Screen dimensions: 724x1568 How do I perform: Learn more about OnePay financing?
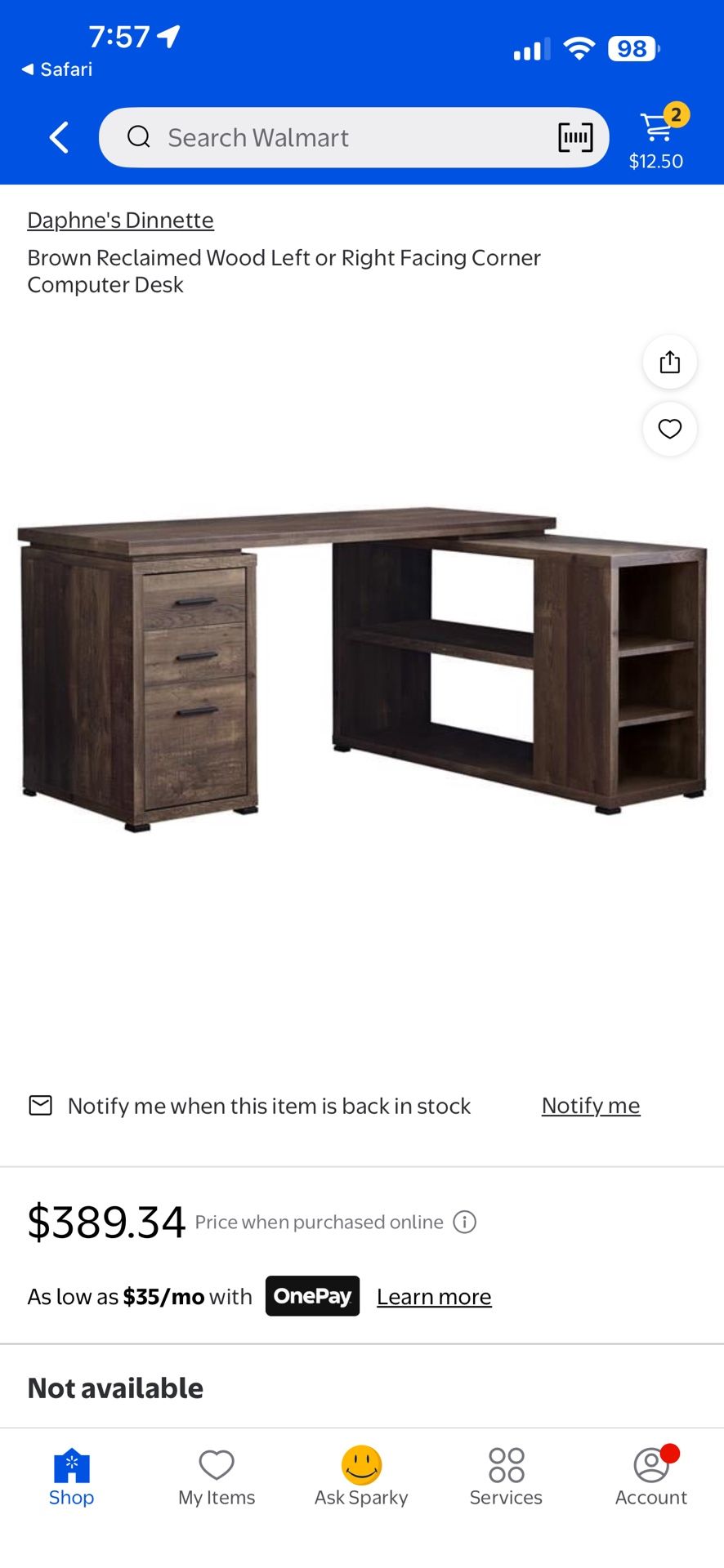(x=433, y=1297)
